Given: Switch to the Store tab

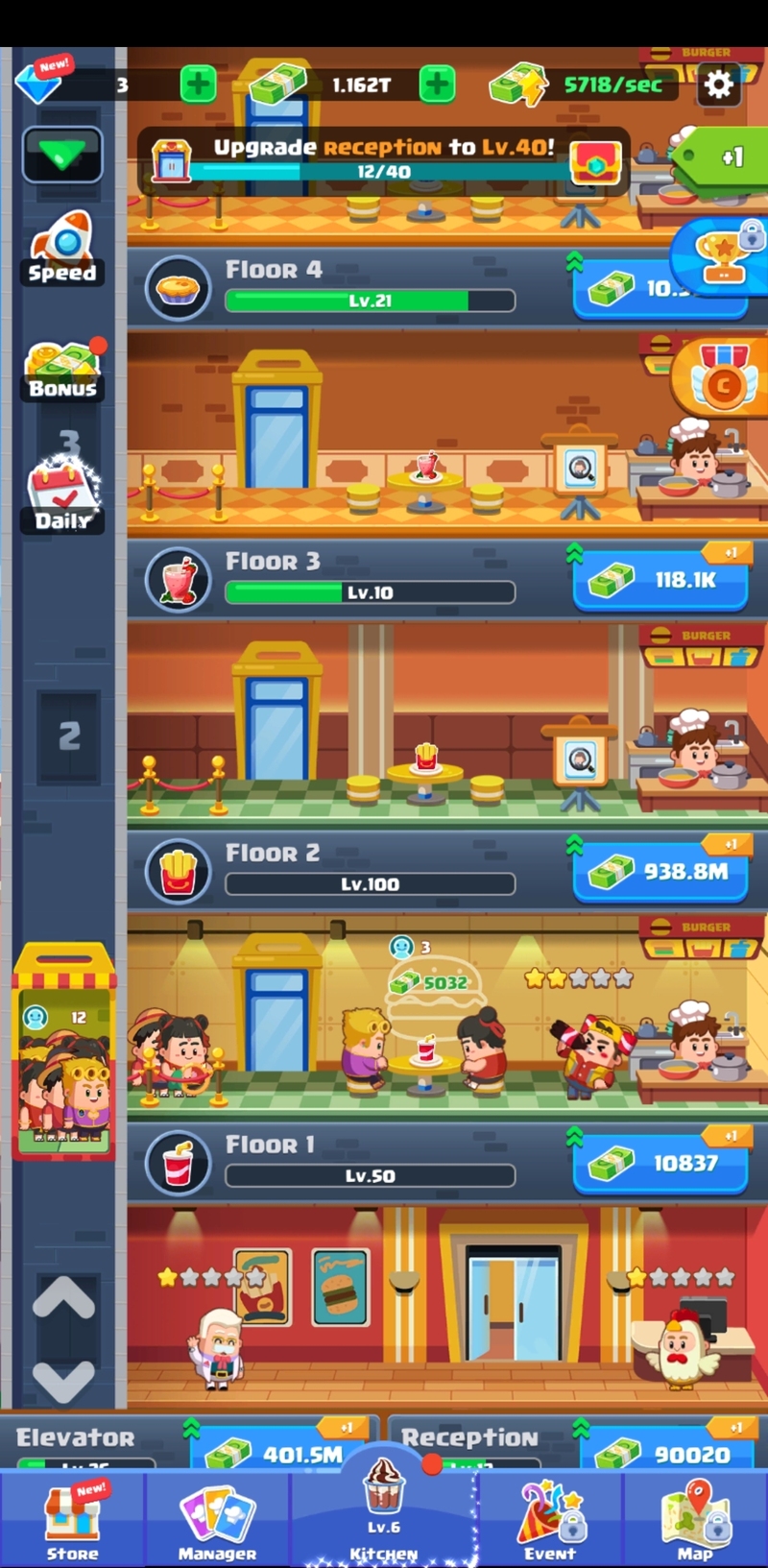Looking at the screenshot, I should coord(73,1520).
